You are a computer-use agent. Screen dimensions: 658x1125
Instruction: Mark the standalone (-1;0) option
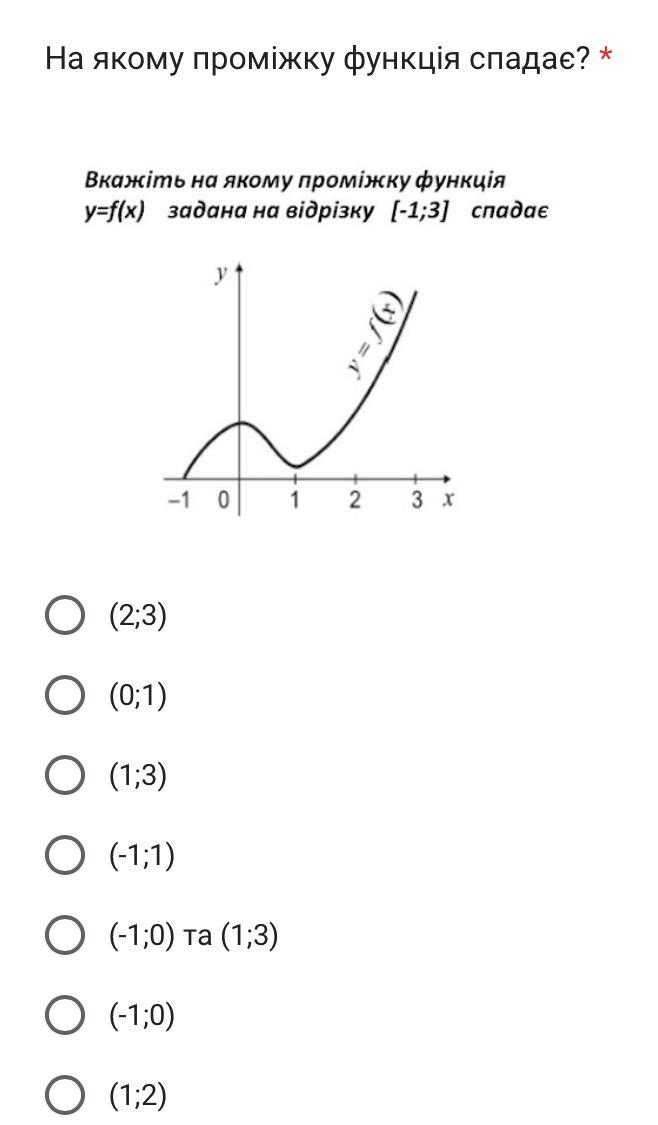[65, 1015]
